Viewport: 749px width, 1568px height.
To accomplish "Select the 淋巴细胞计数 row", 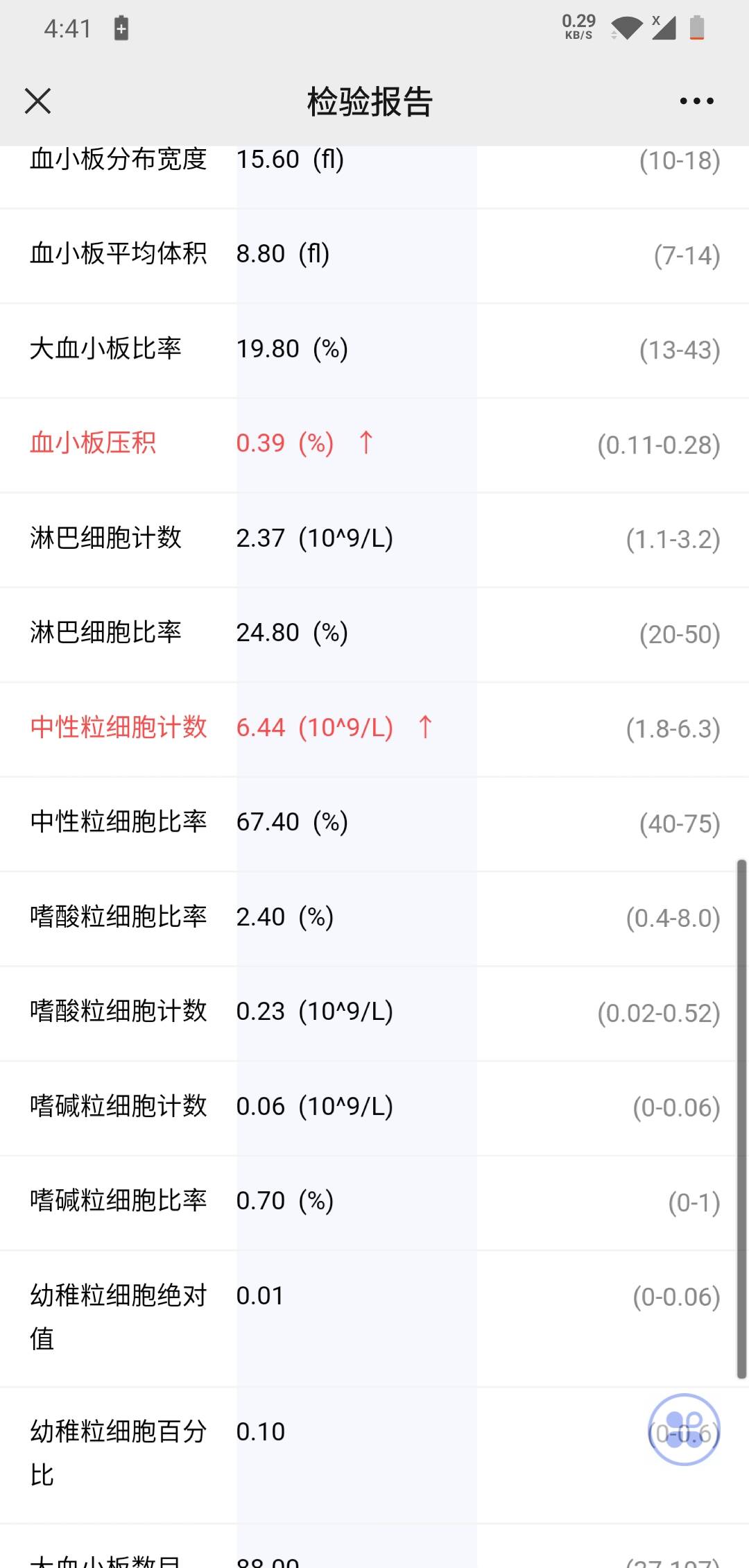I will (374, 538).
